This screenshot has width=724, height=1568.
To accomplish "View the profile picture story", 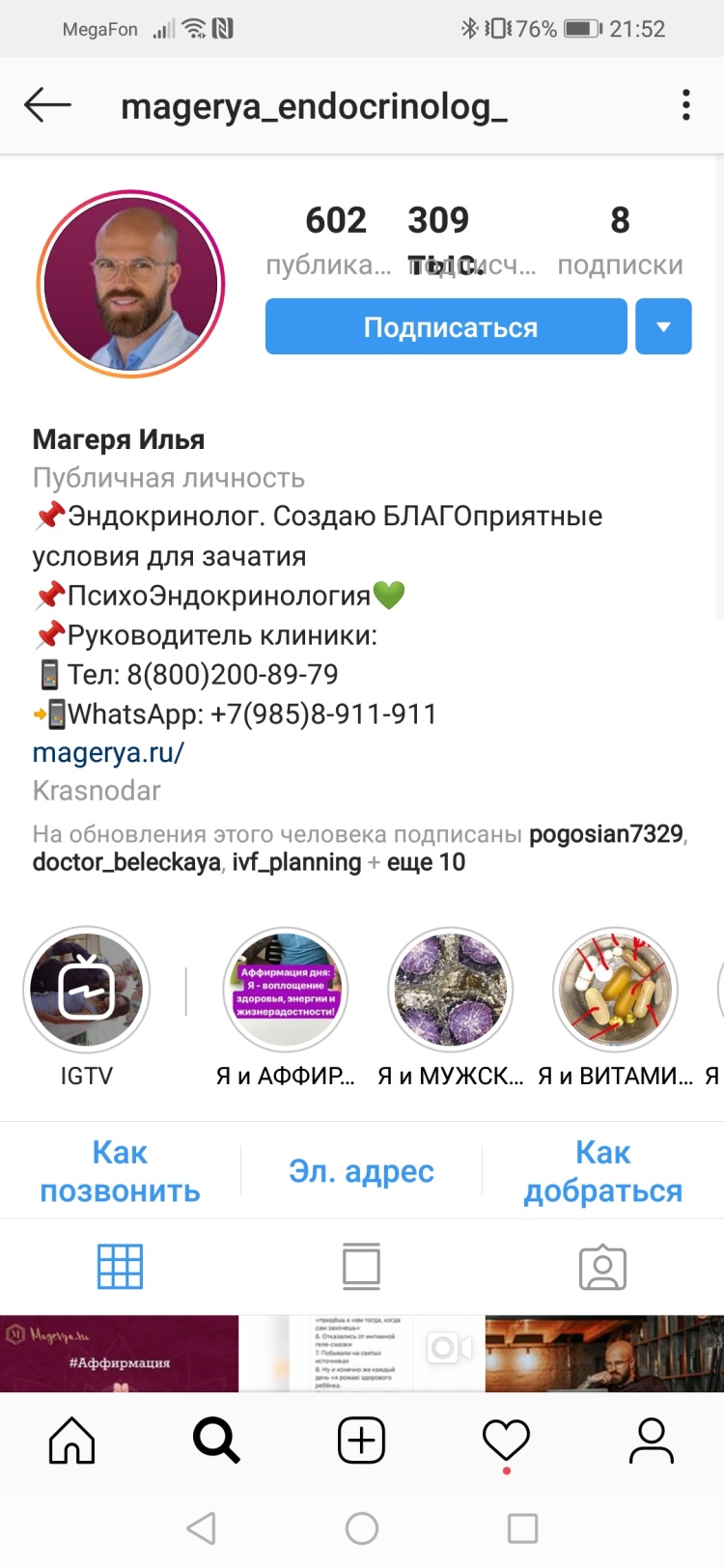I will click(130, 284).
